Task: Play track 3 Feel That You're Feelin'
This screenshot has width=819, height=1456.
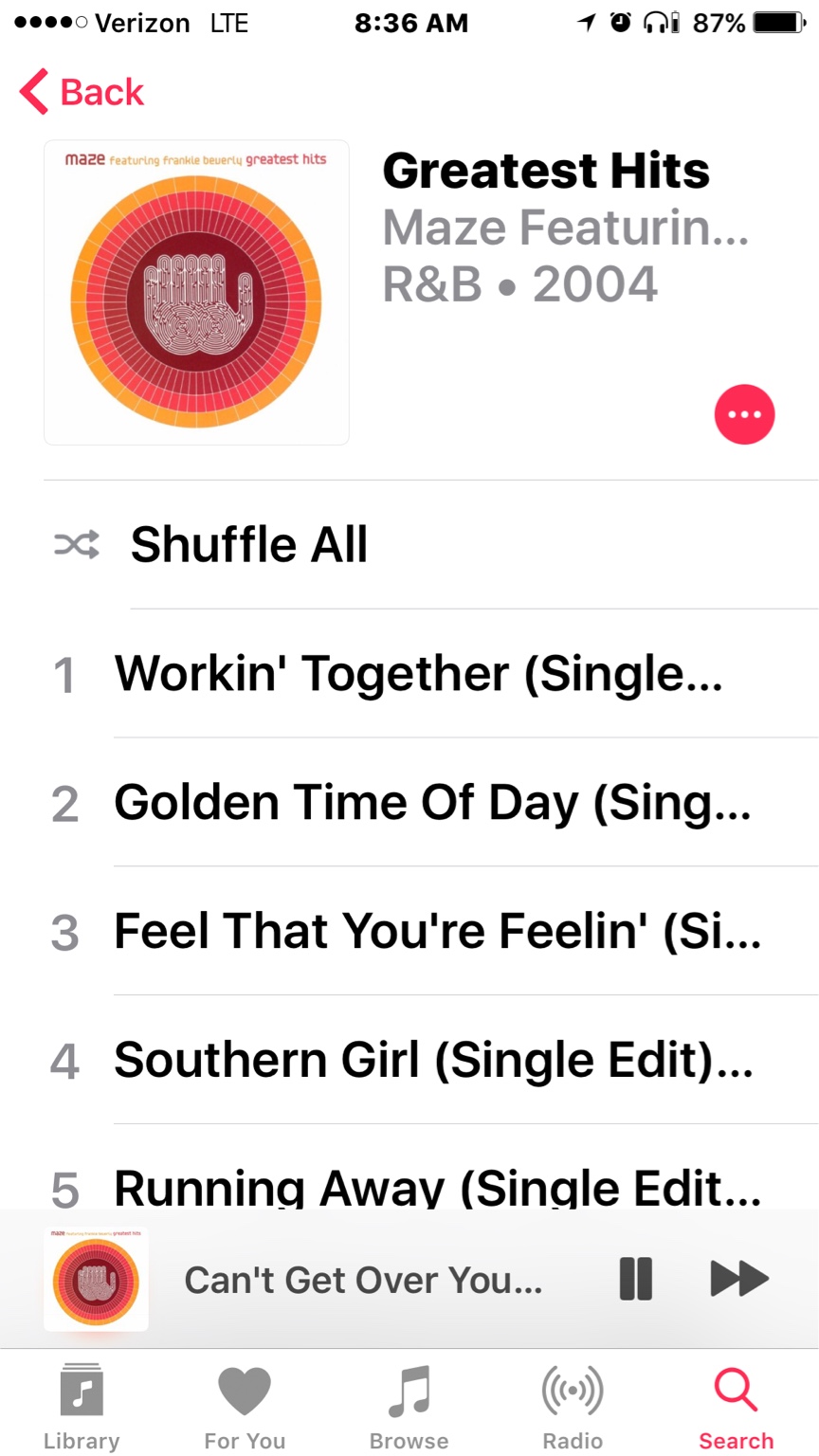Action: pyautogui.click(x=436, y=932)
